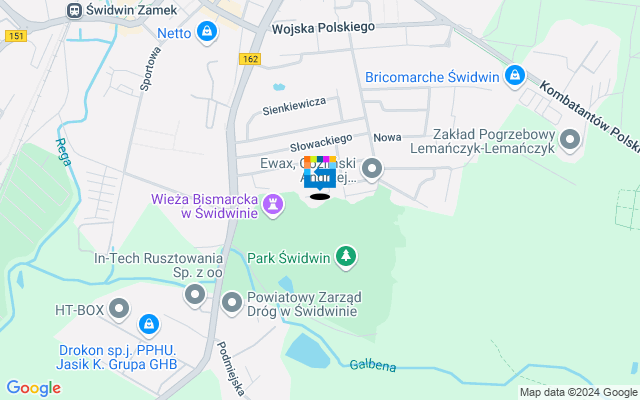640x400 pixels.
Task: Select the Bricomarche Świdwin shop pin
Action: (515, 74)
